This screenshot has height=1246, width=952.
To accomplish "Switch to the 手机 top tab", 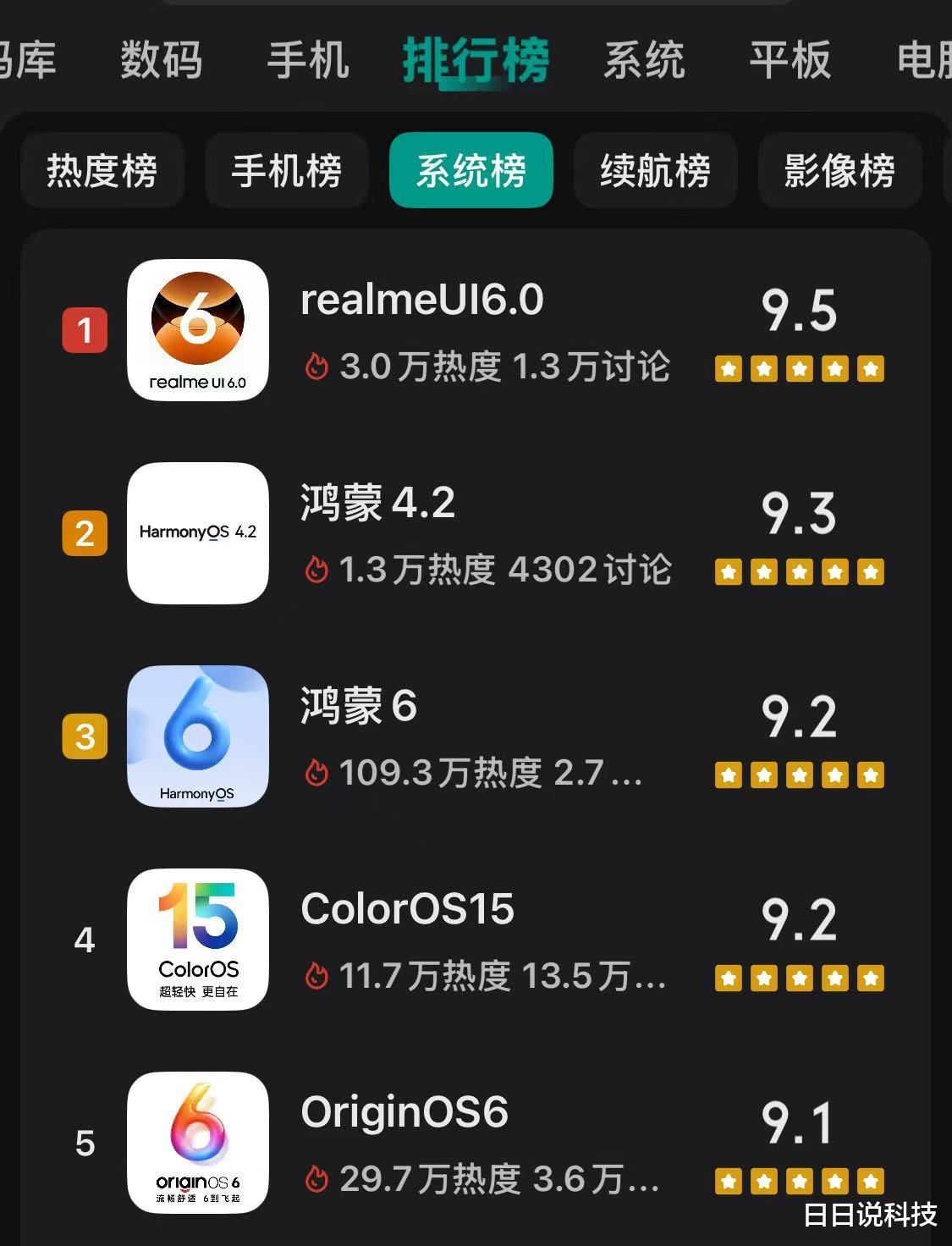I will point(308,61).
